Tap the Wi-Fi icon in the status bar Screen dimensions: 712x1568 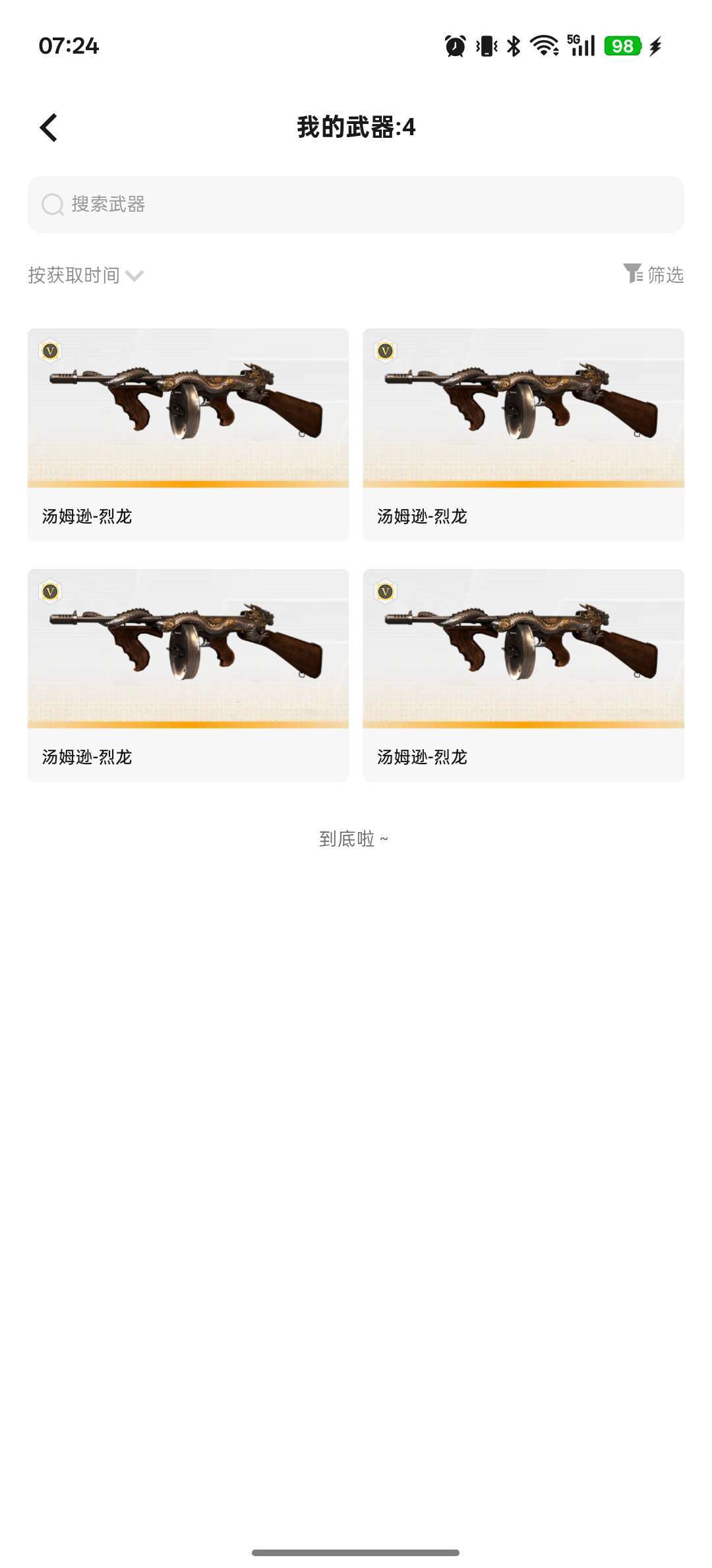pyautogui.click(x=543, y=46)
